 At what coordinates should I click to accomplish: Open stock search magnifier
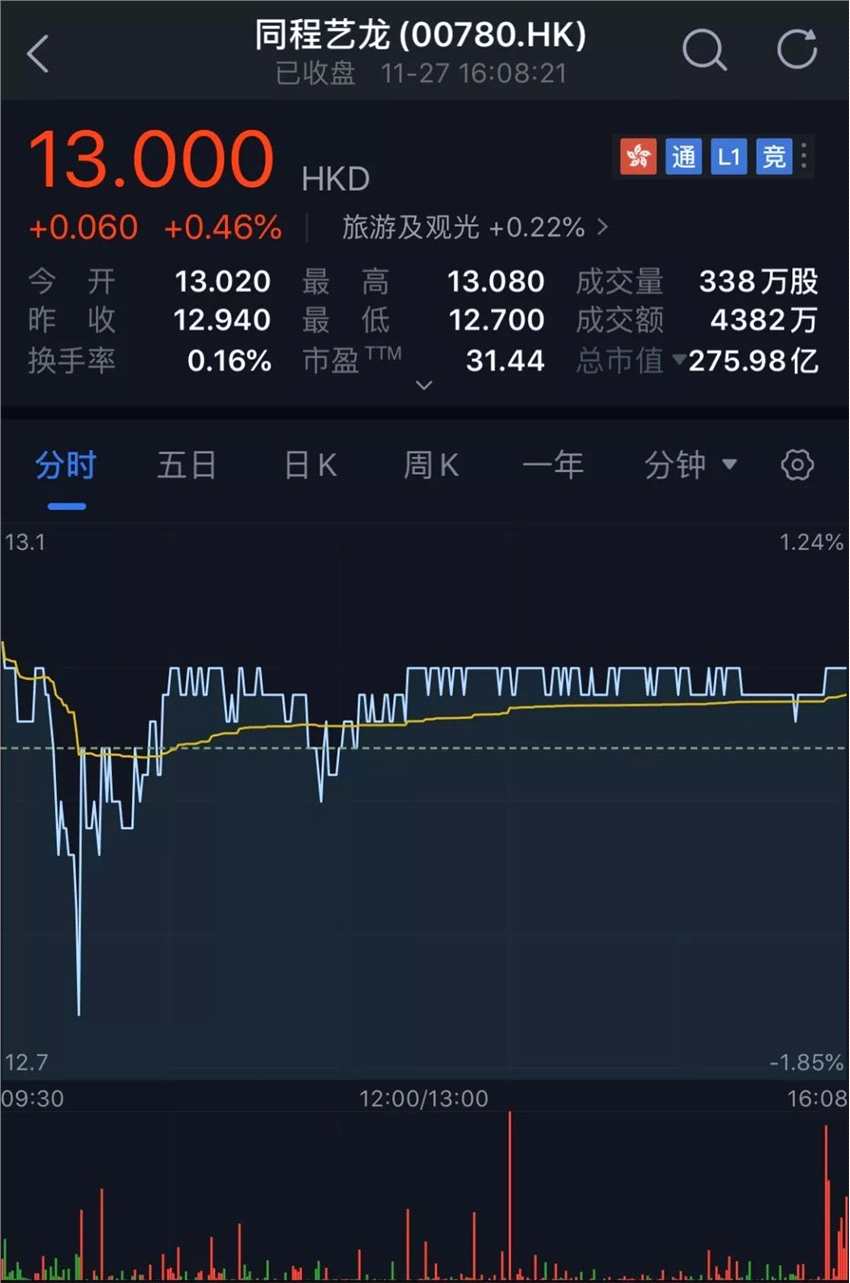[704, 50]
